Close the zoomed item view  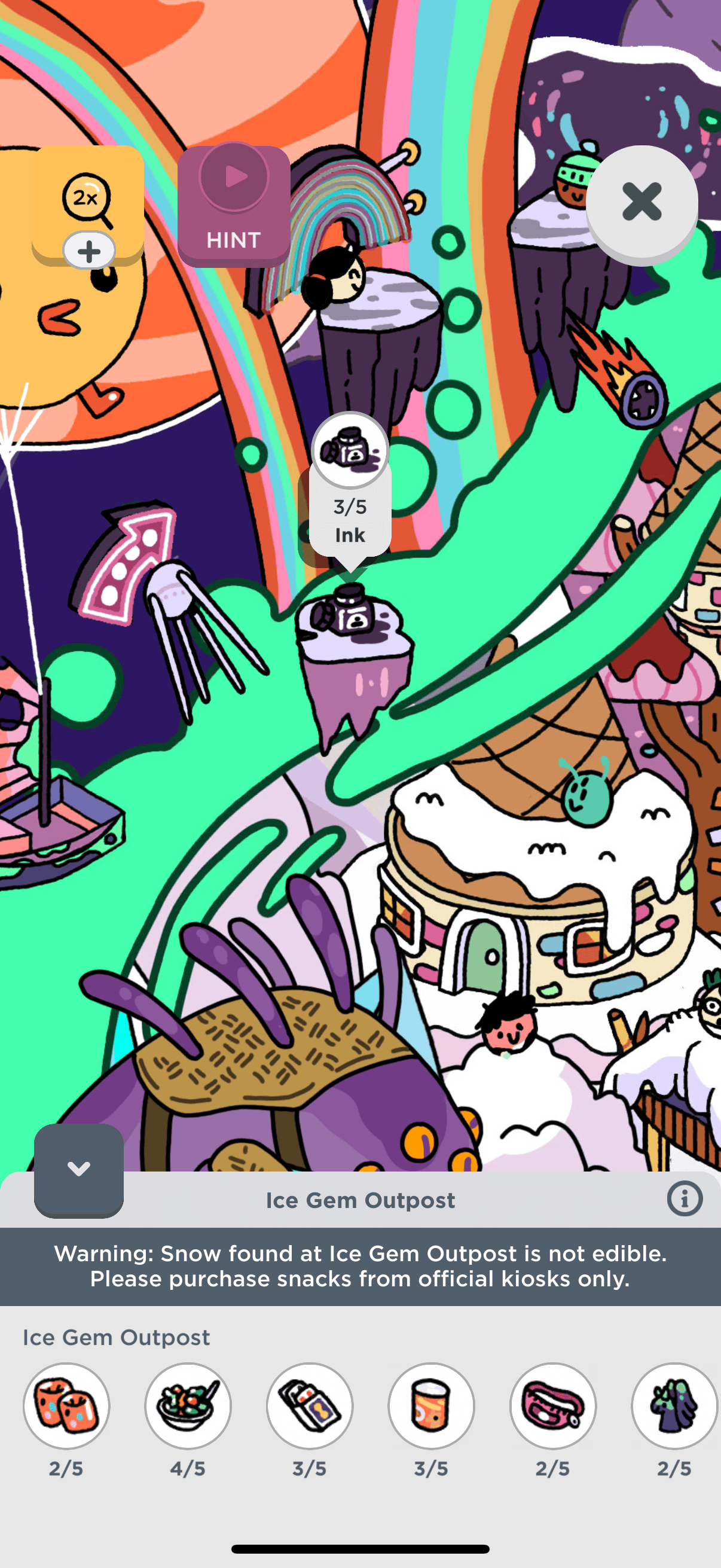(x=641, y=202)
